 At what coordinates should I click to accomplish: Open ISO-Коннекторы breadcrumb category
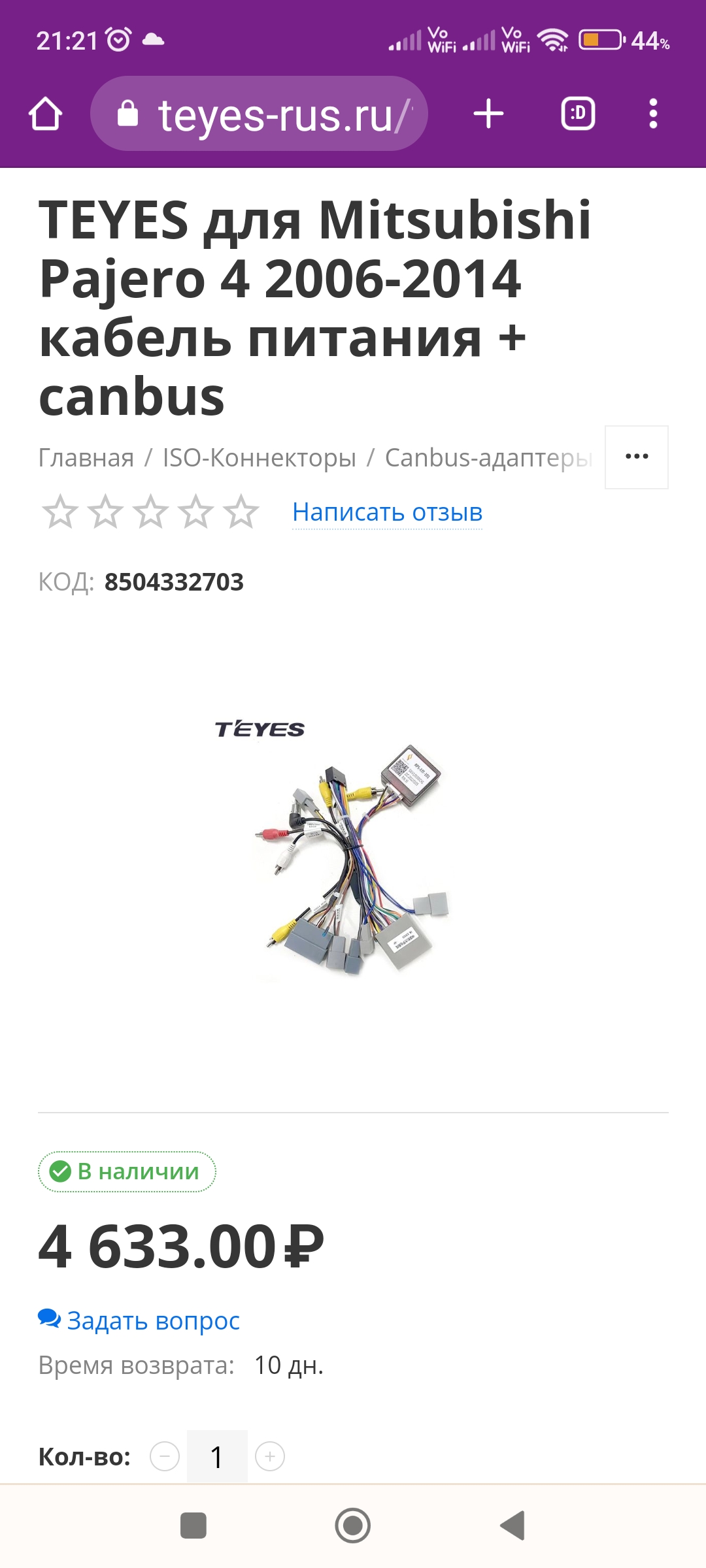coord(259,458)
